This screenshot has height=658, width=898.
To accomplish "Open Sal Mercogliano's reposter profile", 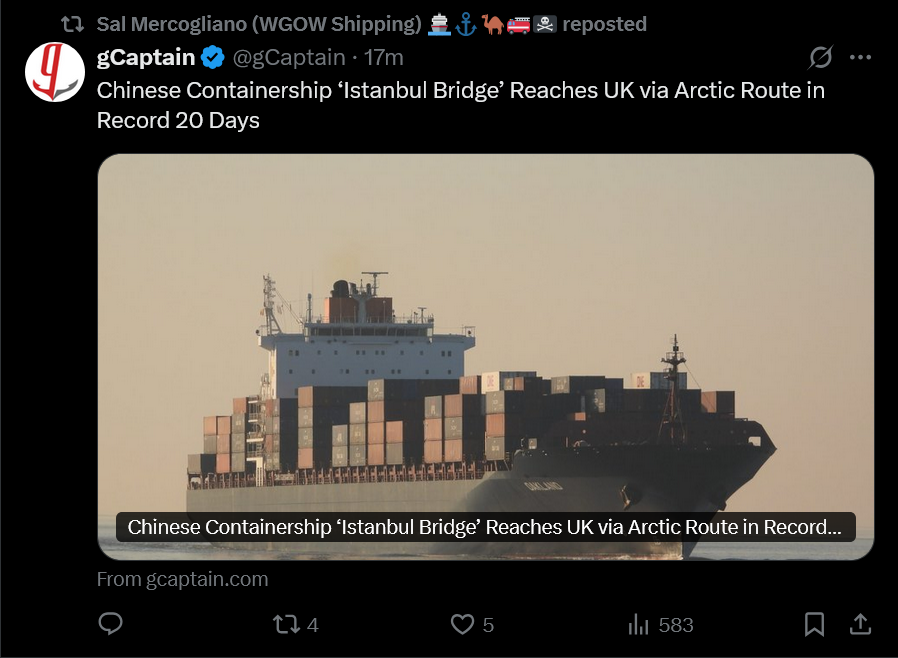I will pos(259,24).
